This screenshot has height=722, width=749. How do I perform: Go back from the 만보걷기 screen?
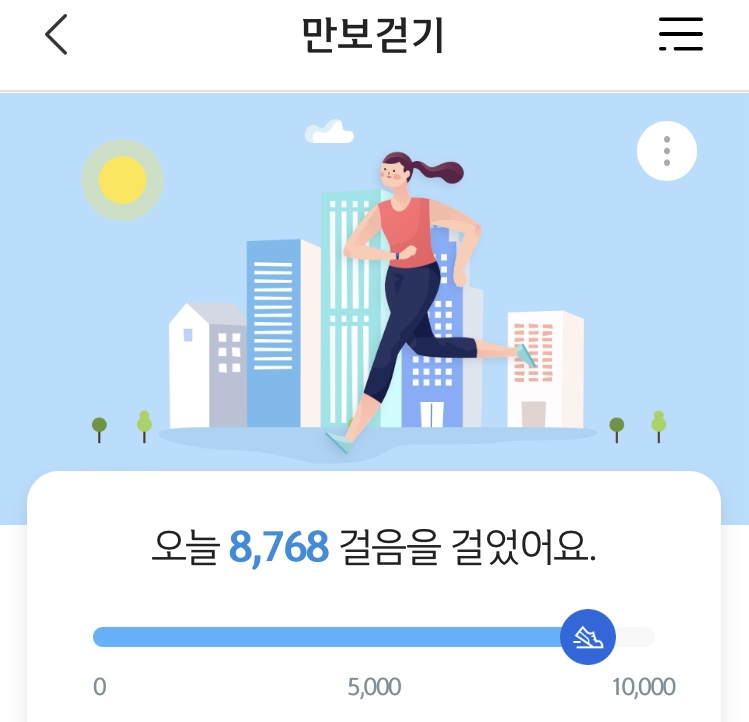tap(56, 35)
